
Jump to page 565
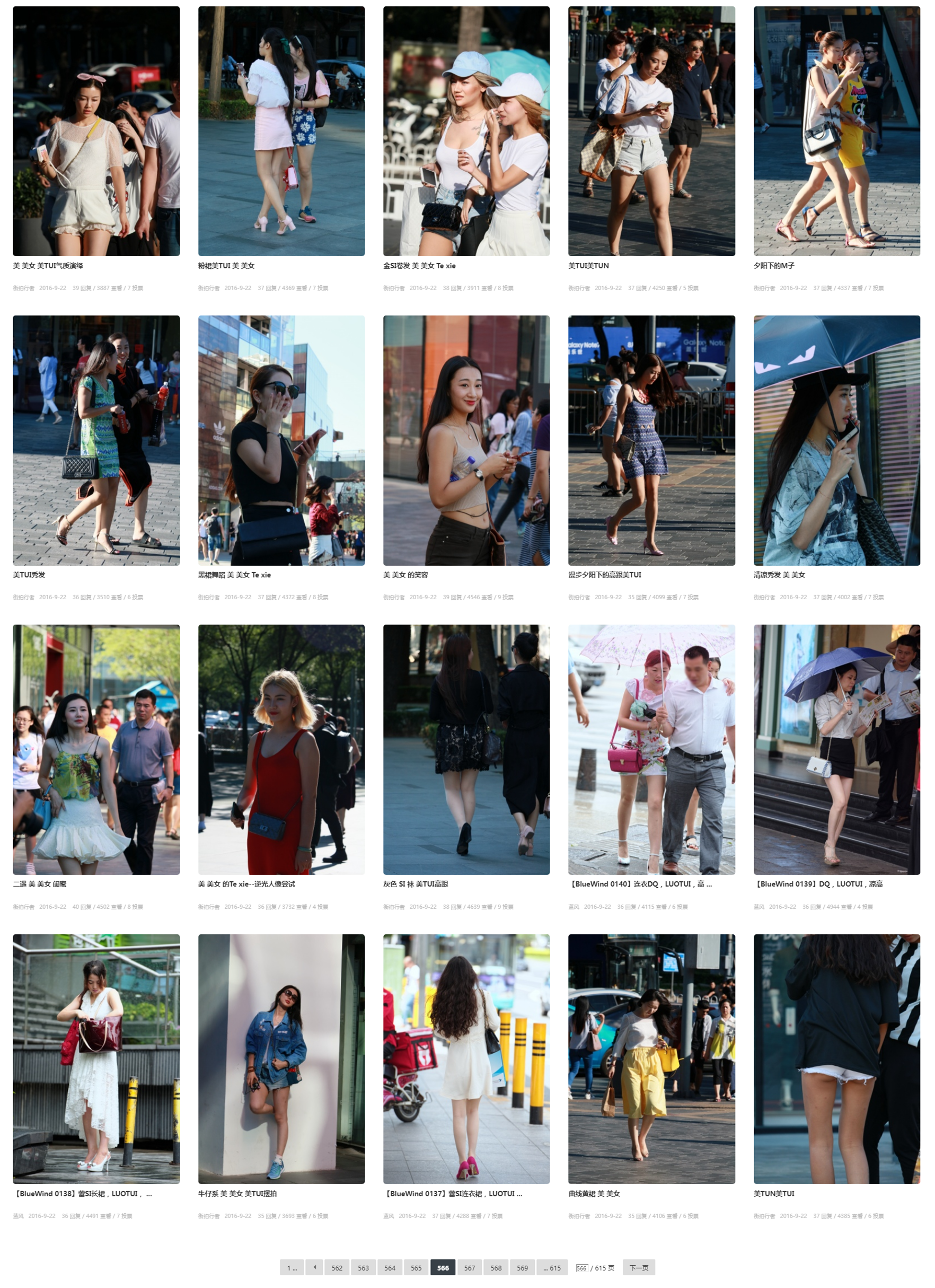(x=416, y=1267)
